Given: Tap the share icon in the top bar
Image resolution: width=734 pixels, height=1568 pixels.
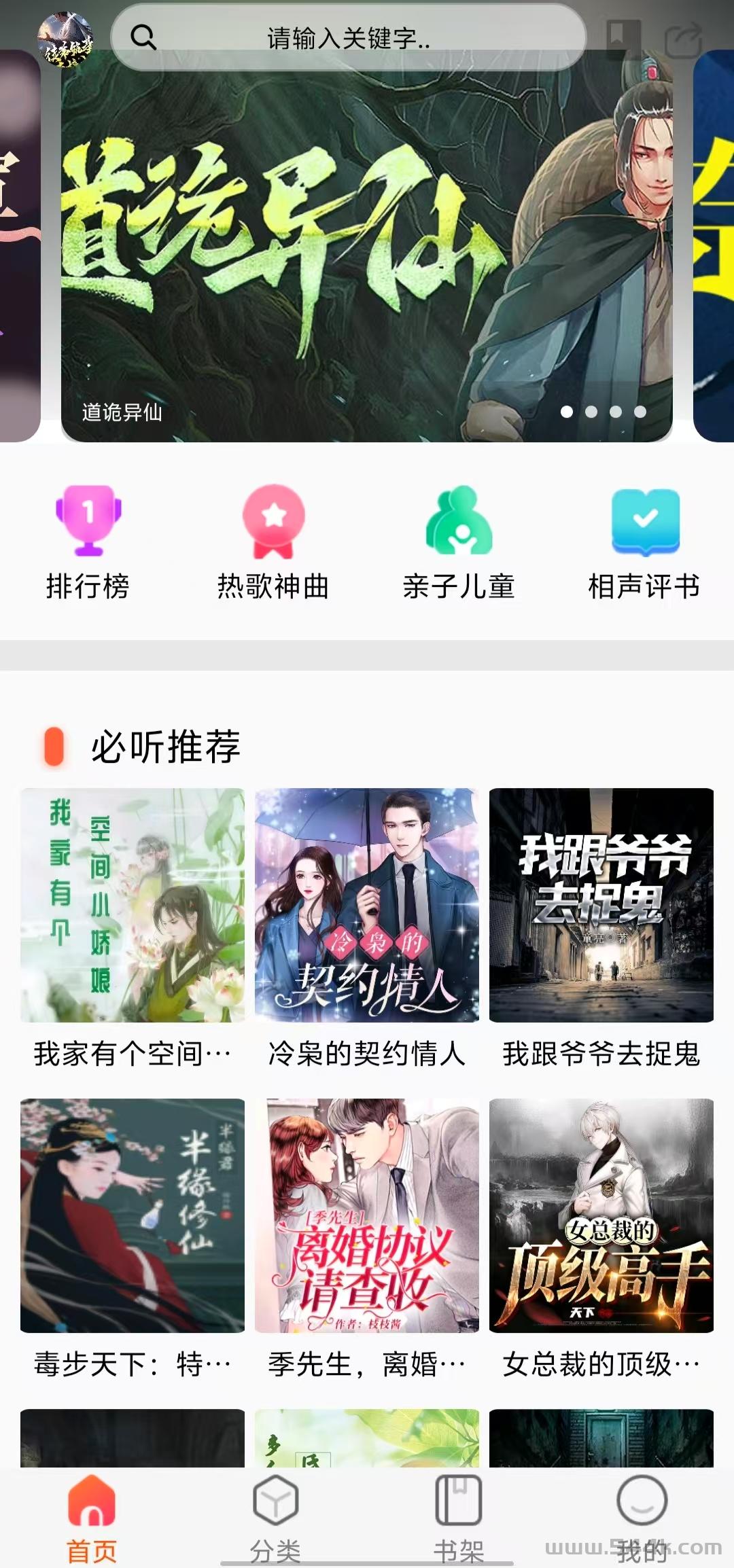Looking at the screenshot, I should 683,39.
